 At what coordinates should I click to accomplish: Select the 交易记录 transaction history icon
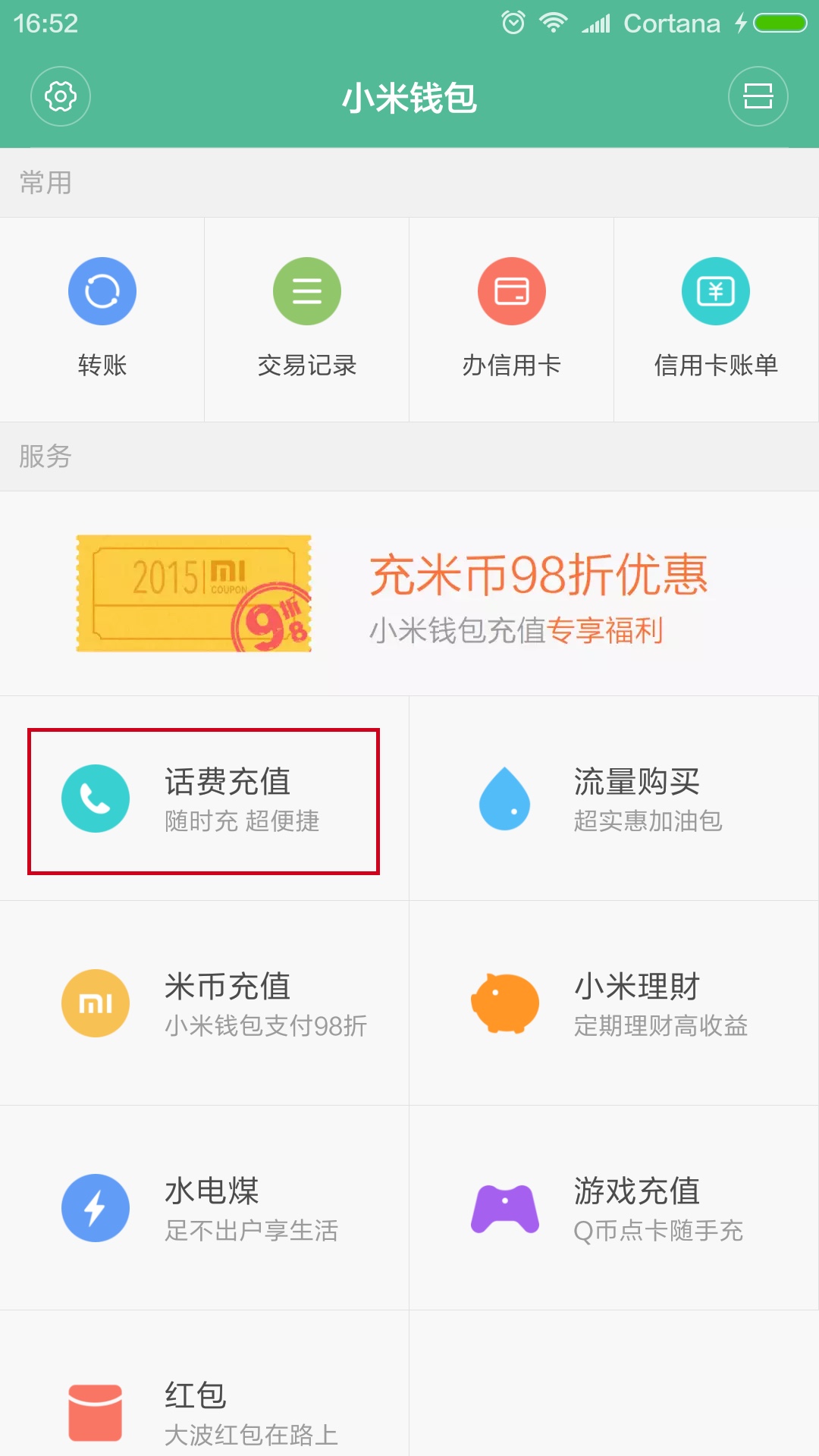pyautogui.click(x=306, y=290)
